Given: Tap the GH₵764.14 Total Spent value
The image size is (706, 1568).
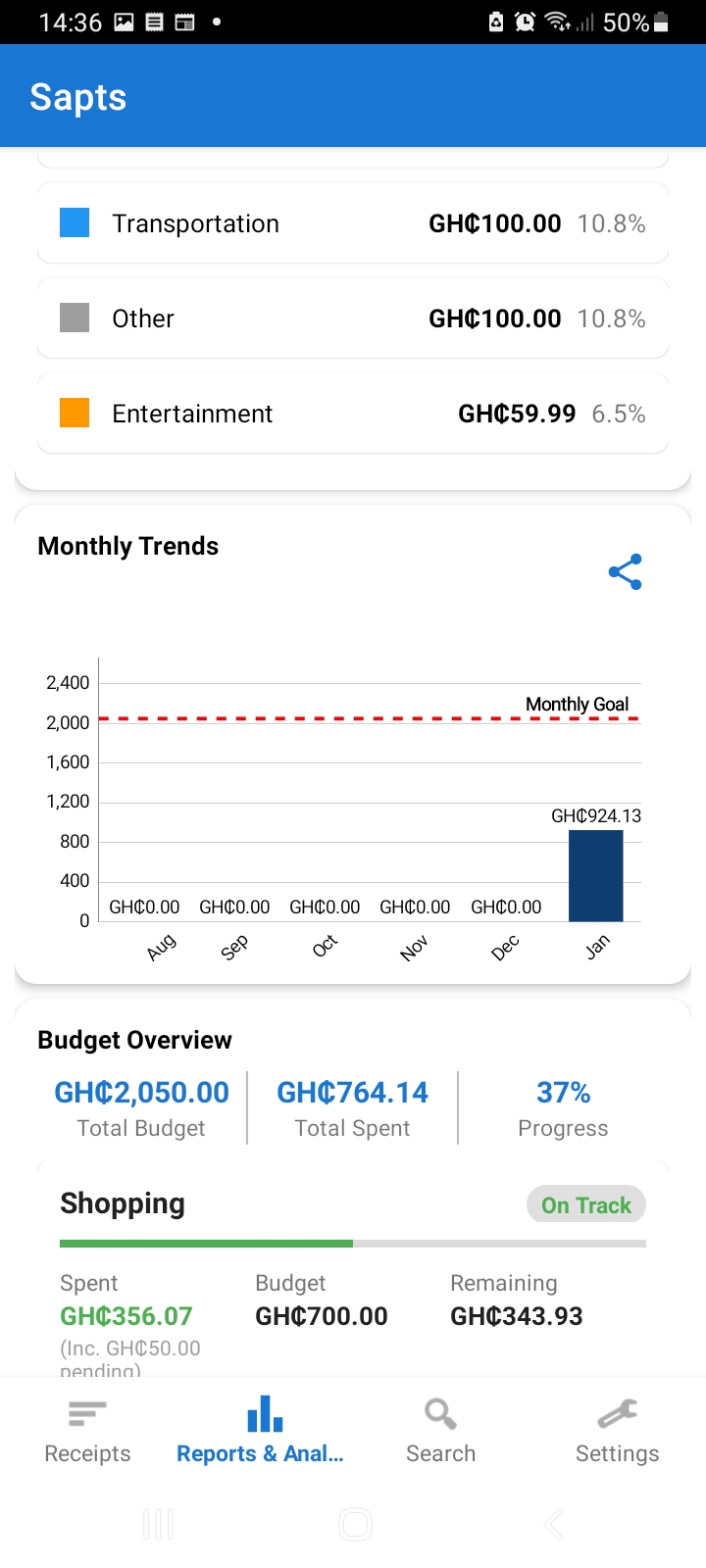Looking at the screenshot, I should click(352, 1092).
